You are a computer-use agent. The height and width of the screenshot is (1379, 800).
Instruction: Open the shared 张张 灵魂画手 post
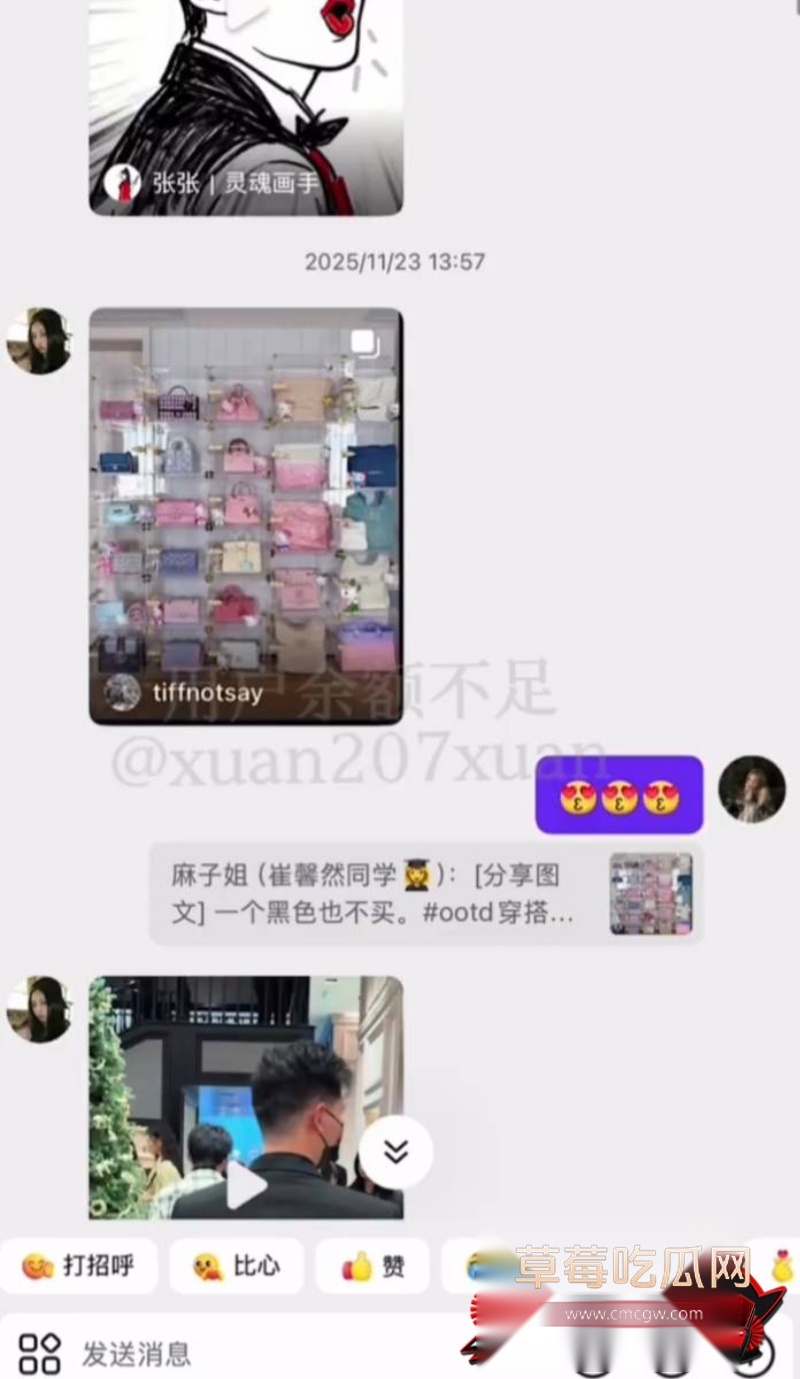click(x=246, y=107)
